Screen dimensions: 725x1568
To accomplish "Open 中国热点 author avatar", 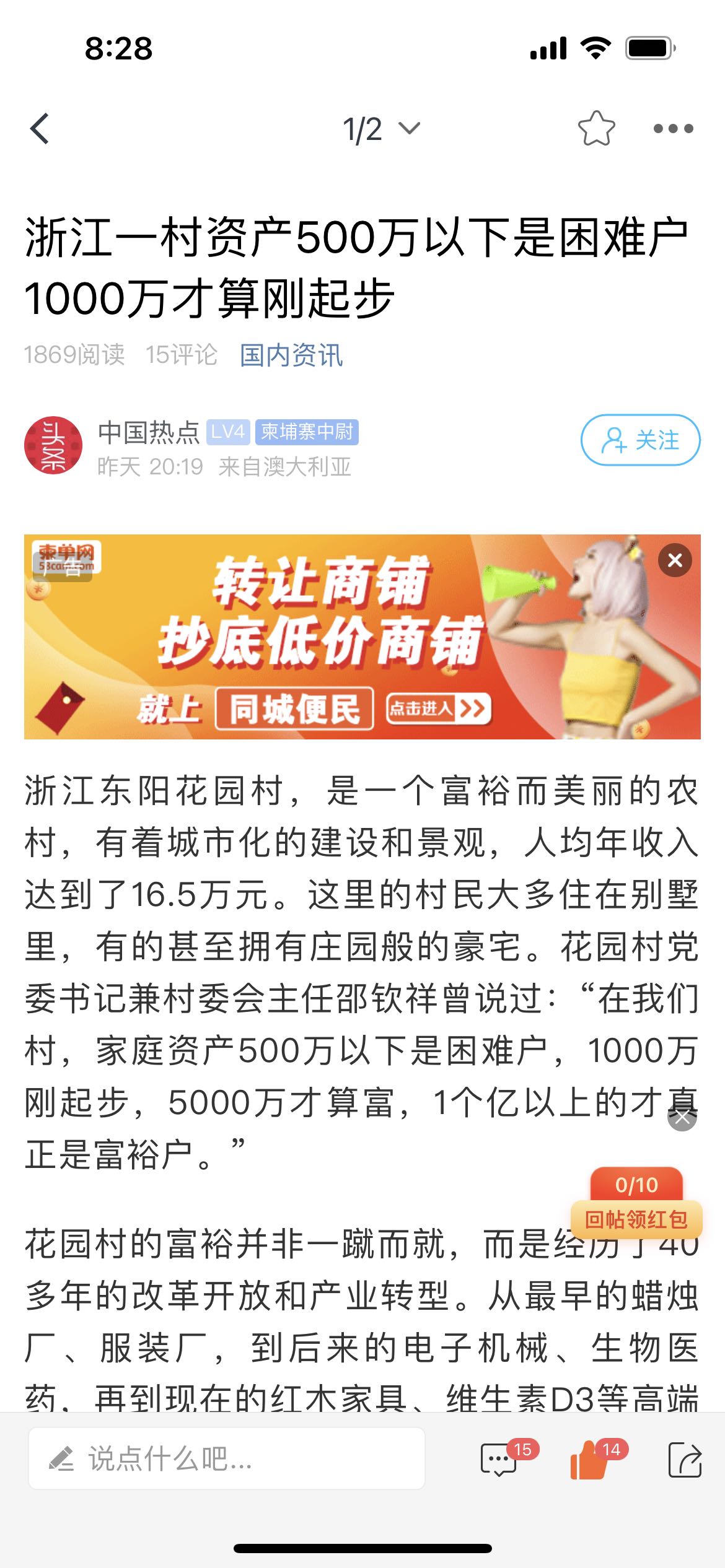I will (x=53, y=445).
